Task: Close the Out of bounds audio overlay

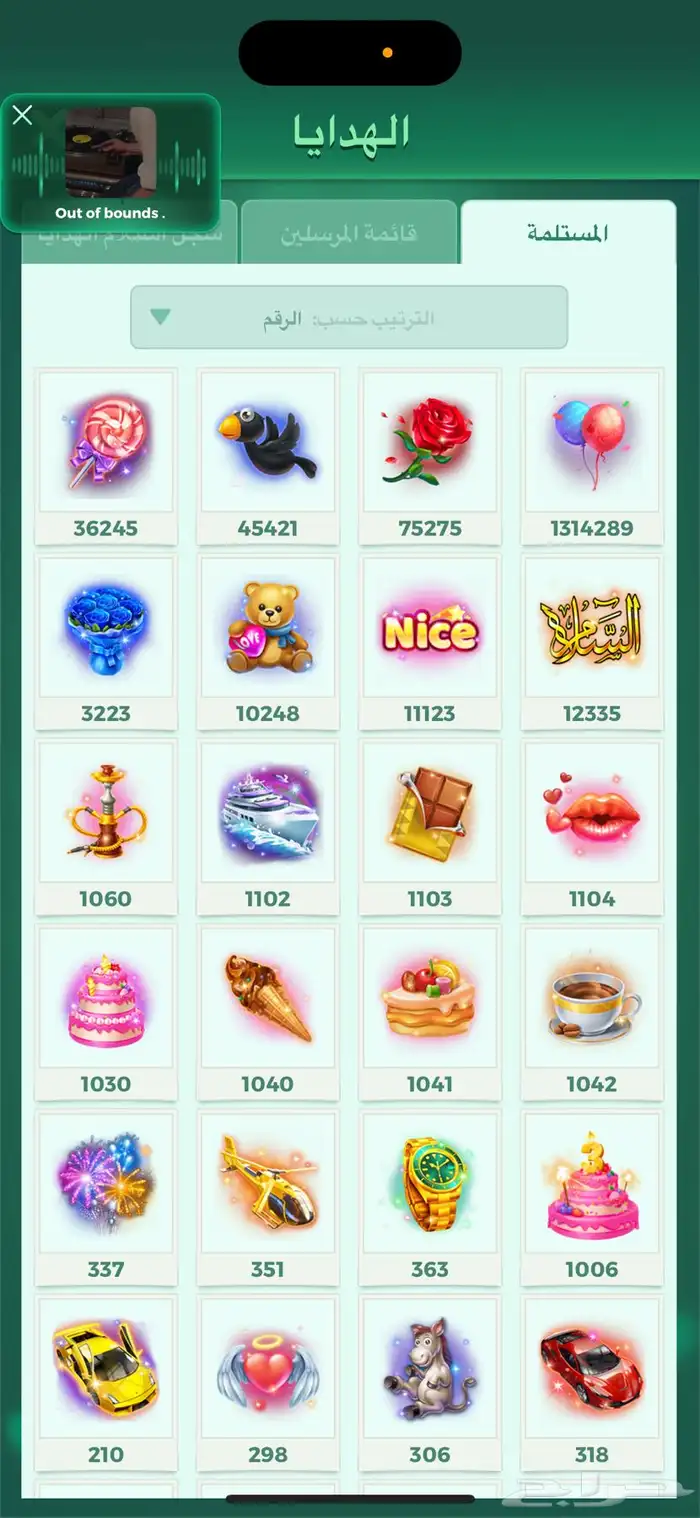Action: 22,115
